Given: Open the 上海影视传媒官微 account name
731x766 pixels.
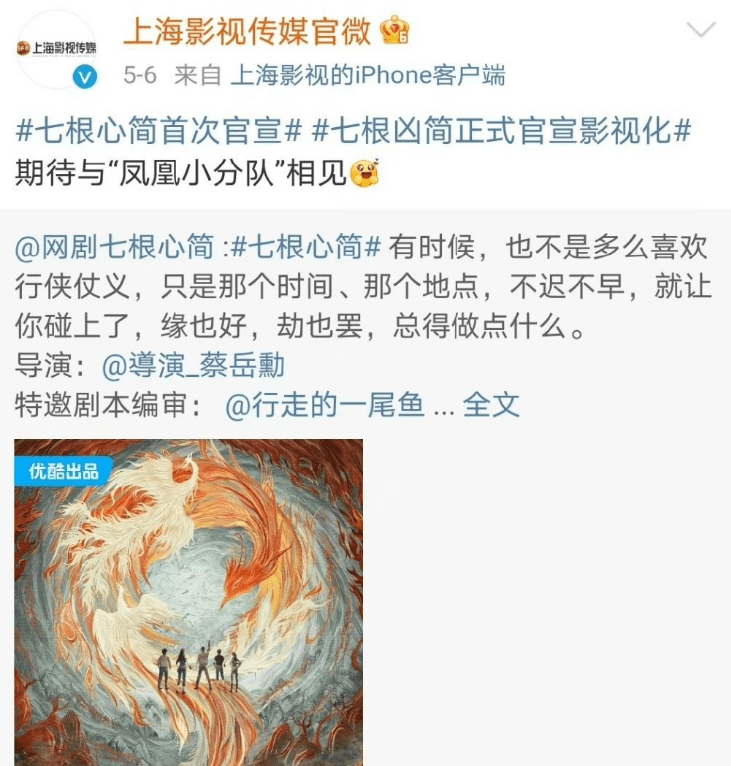Looking at the screenshot, I should tap(247, 31).
